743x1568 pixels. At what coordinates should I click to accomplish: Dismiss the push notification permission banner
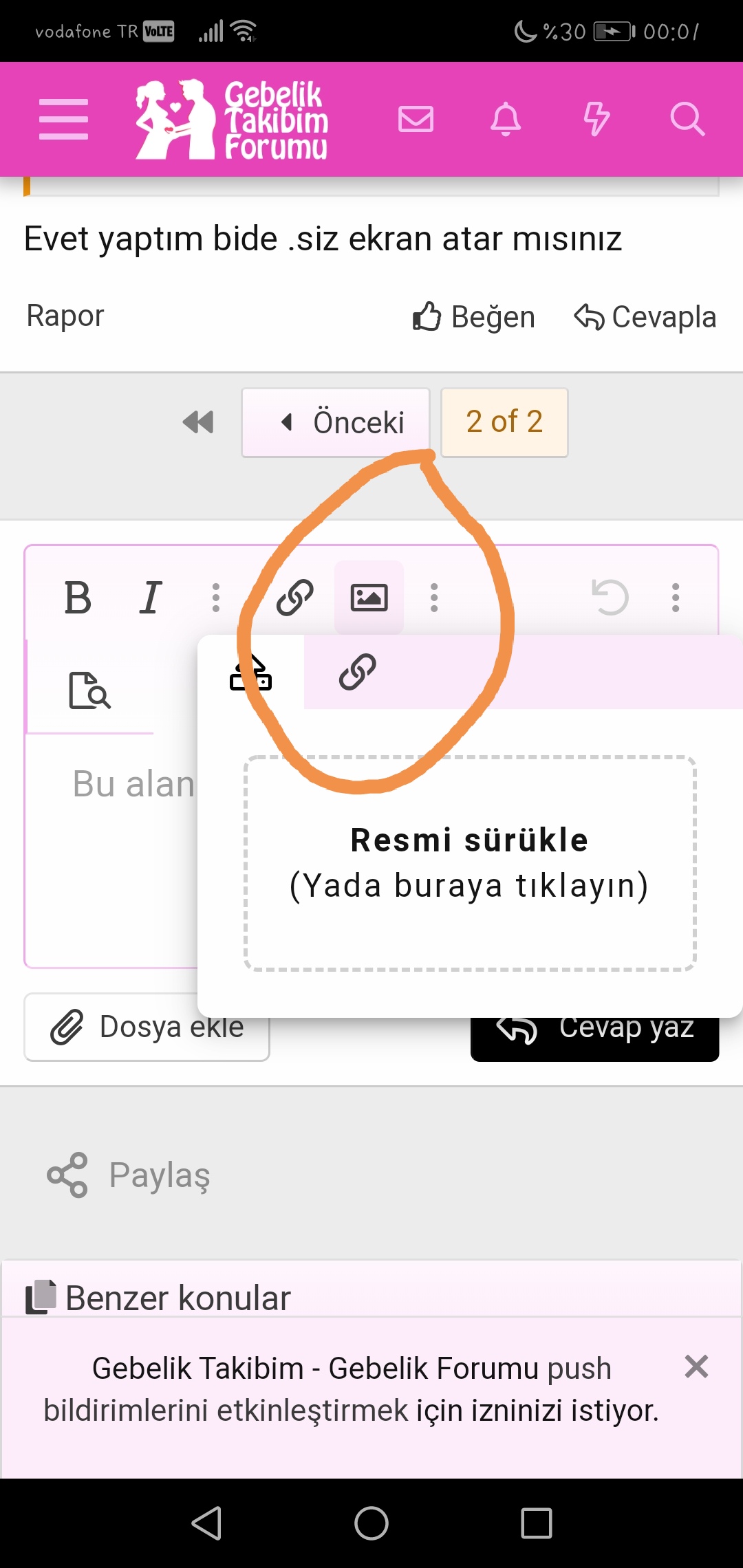[696, 1366]
